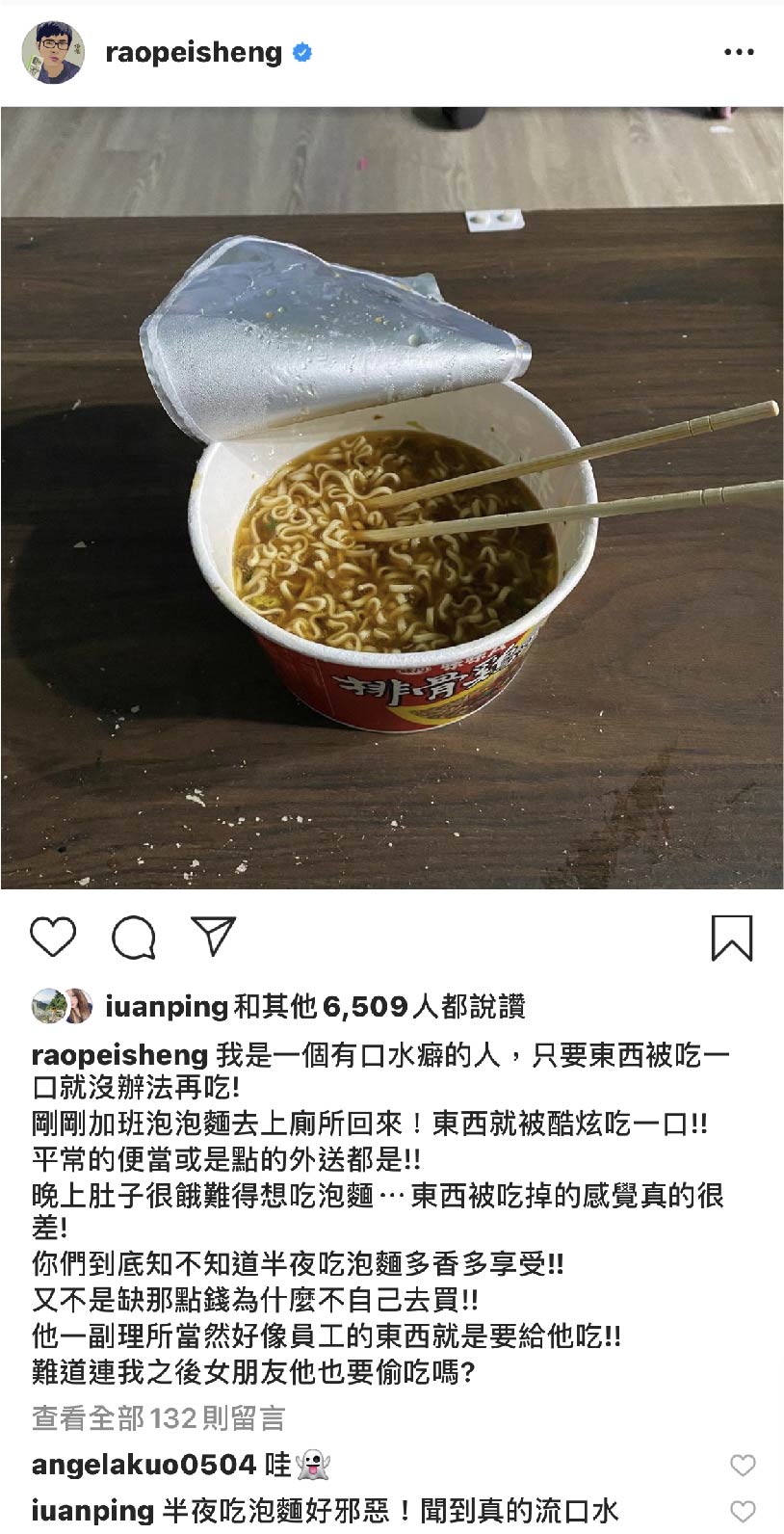
Task: Bookmark this post
Action: (x=731, y=938)
